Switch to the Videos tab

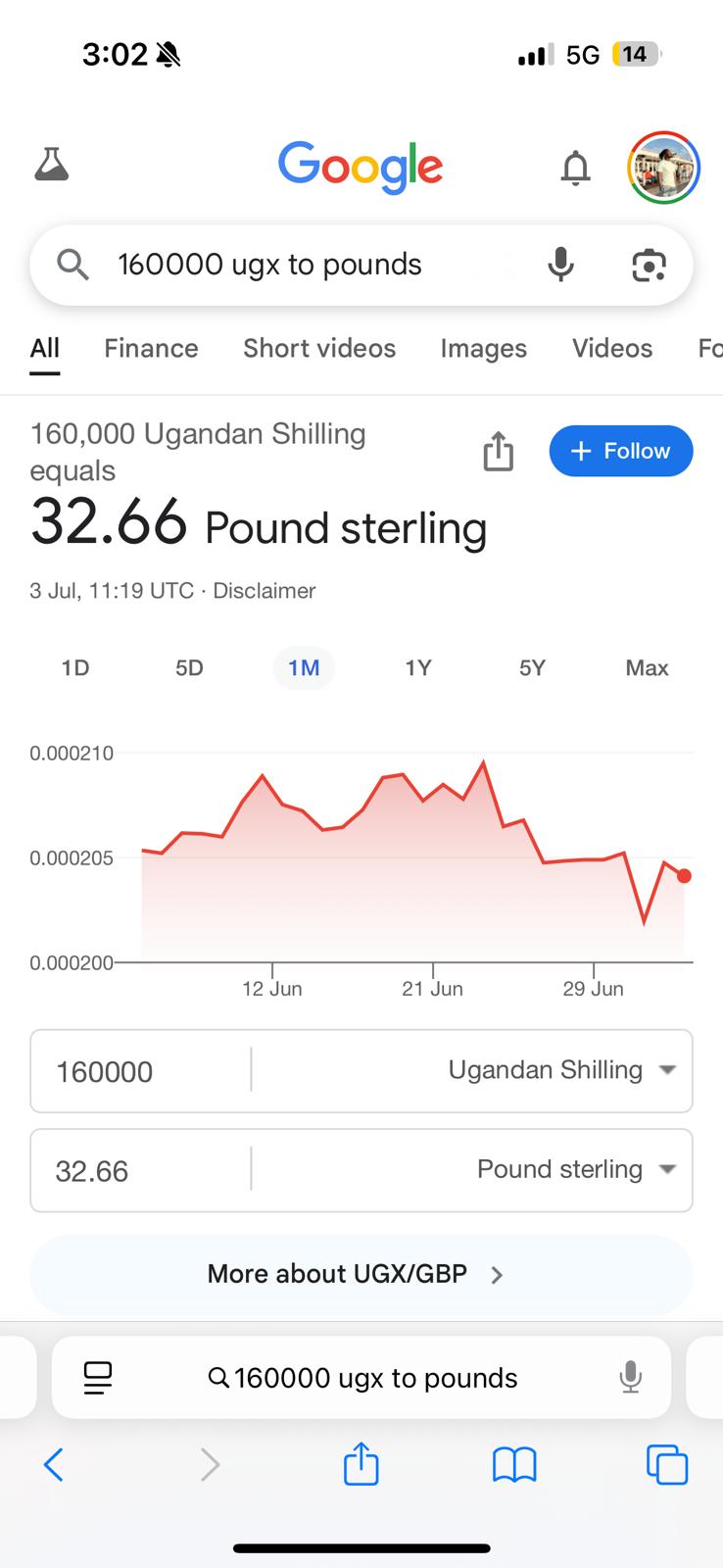612,349
